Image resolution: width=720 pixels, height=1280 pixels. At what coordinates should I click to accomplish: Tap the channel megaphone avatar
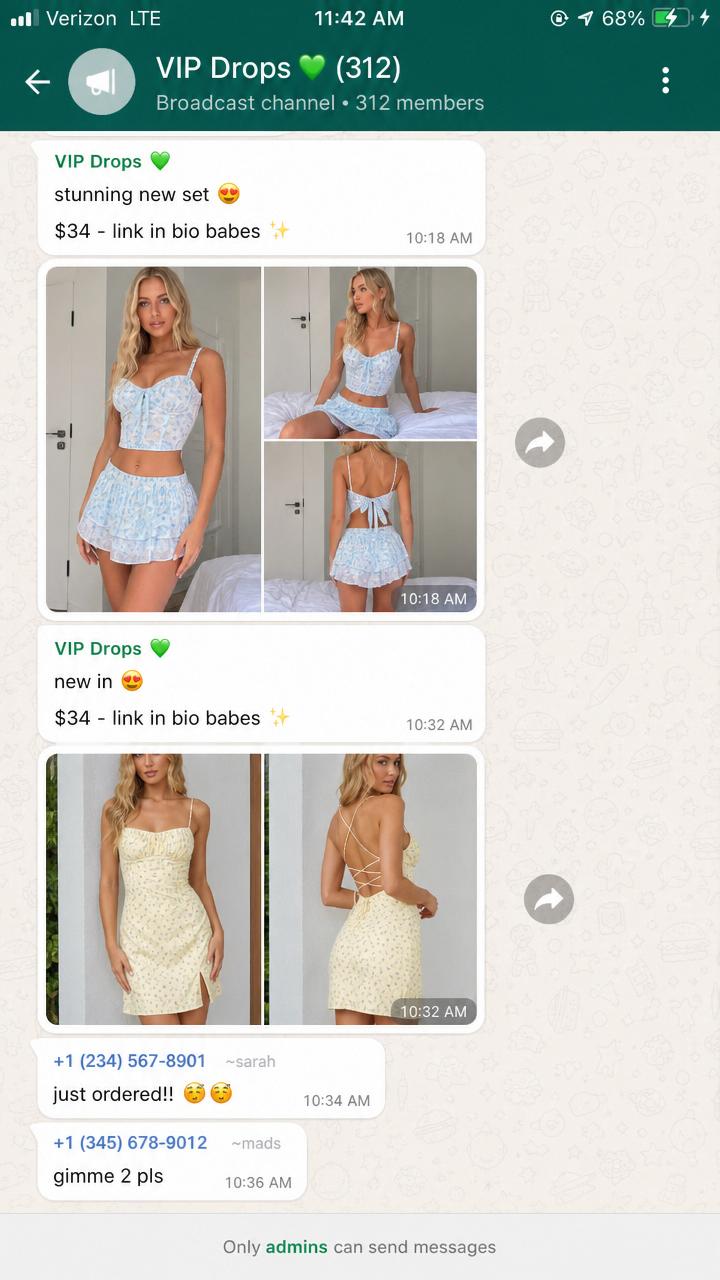pos(102,82)
